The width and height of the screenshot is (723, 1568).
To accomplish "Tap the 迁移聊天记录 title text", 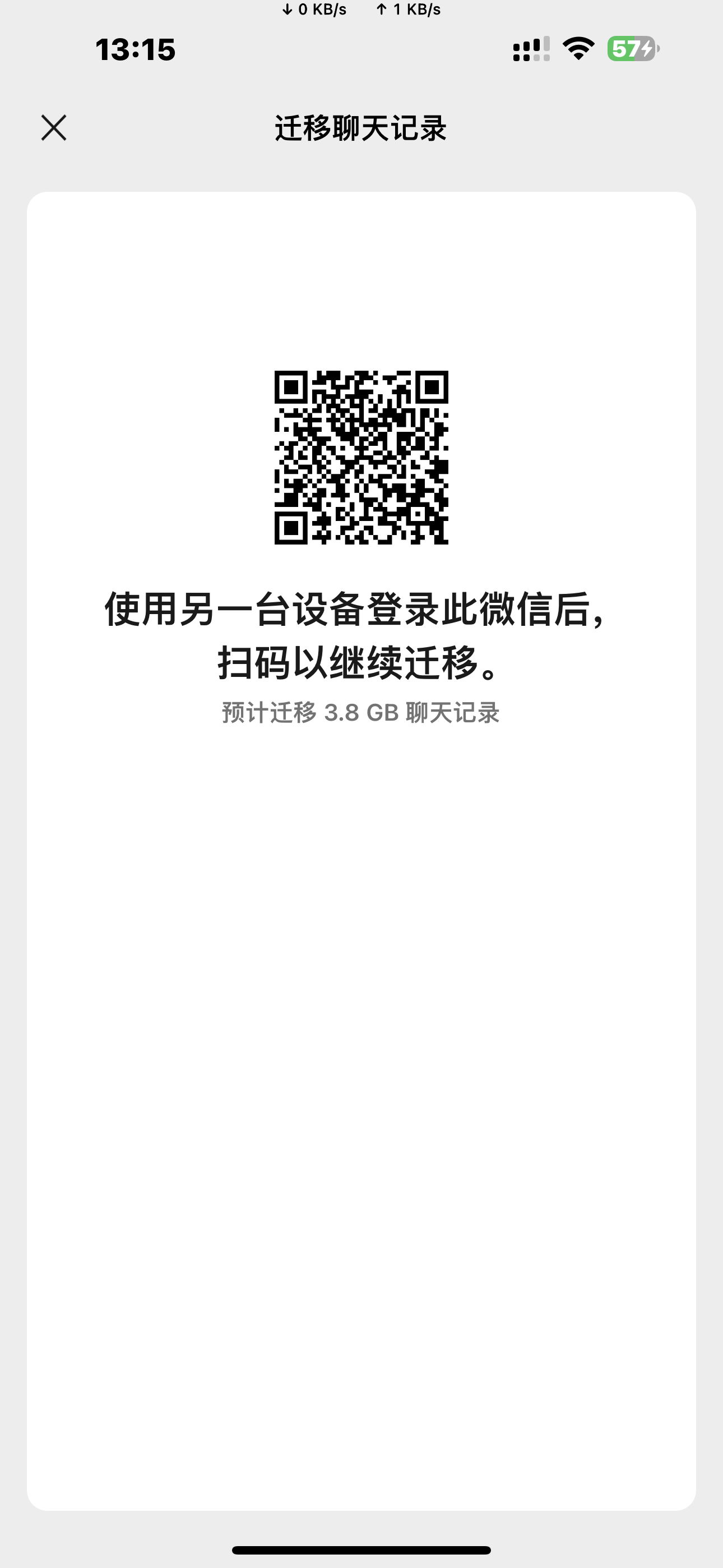I will click(x=361, y=126).
